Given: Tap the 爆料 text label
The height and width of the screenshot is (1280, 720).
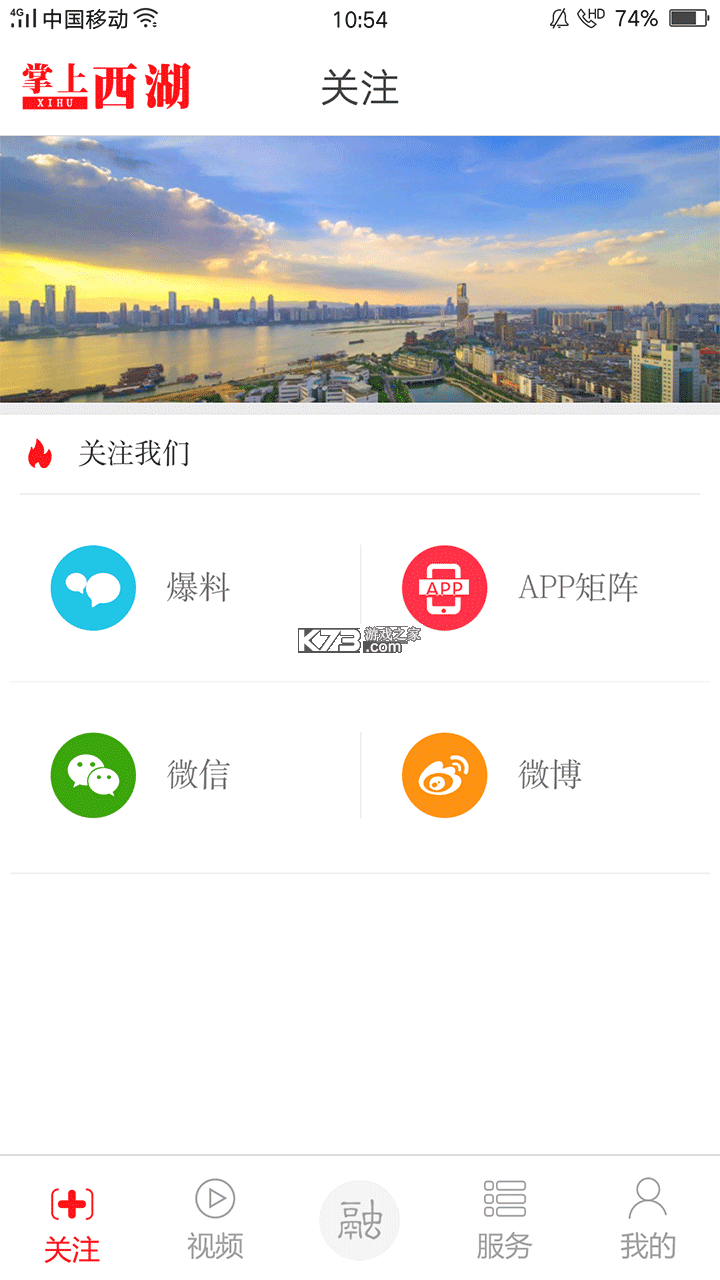Looking at the screenshot, I should [196, 588].
